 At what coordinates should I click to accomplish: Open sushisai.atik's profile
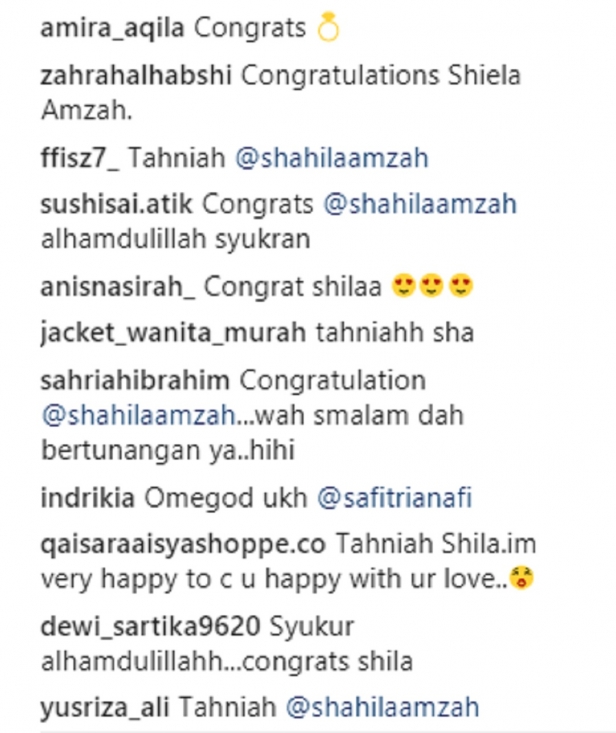click(118, 205)
